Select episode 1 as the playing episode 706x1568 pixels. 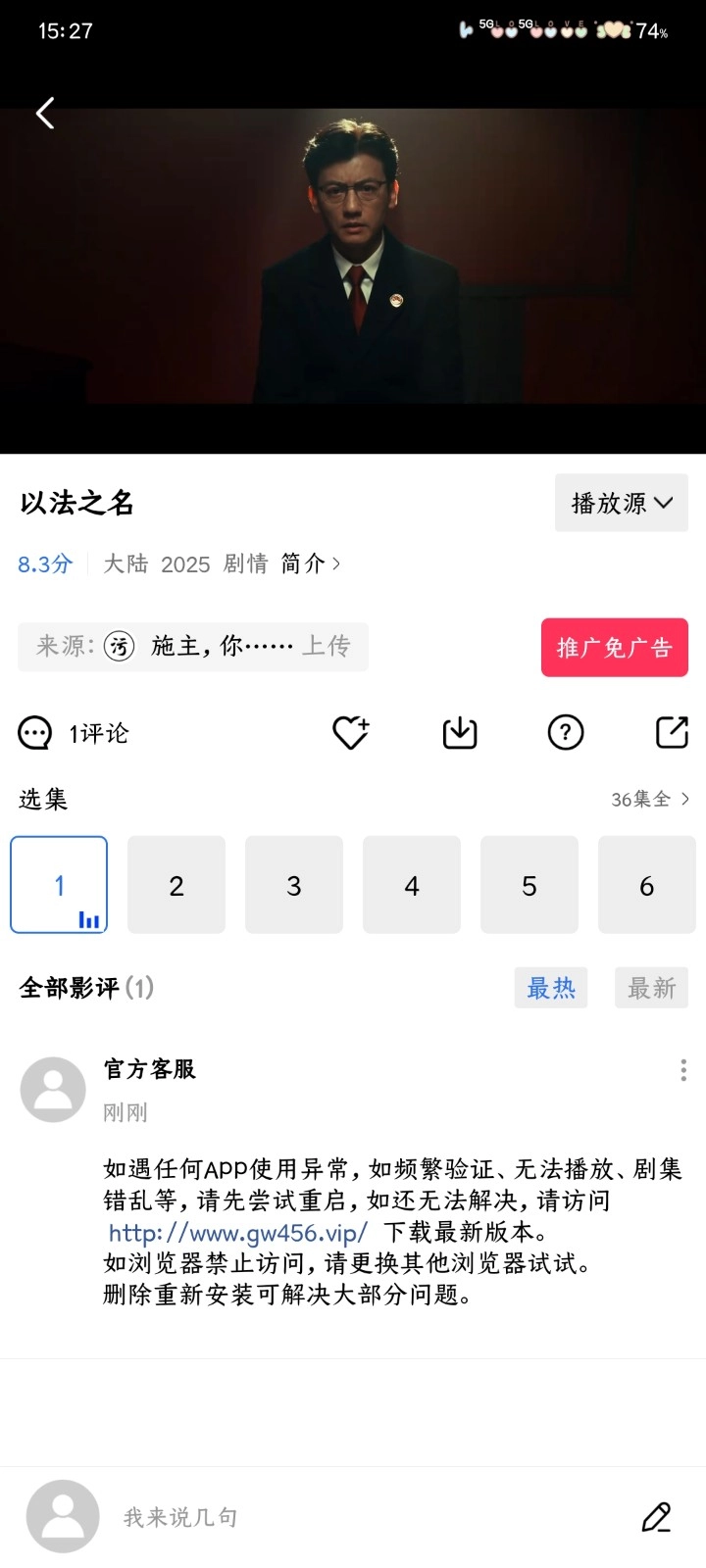click(59, 884)
